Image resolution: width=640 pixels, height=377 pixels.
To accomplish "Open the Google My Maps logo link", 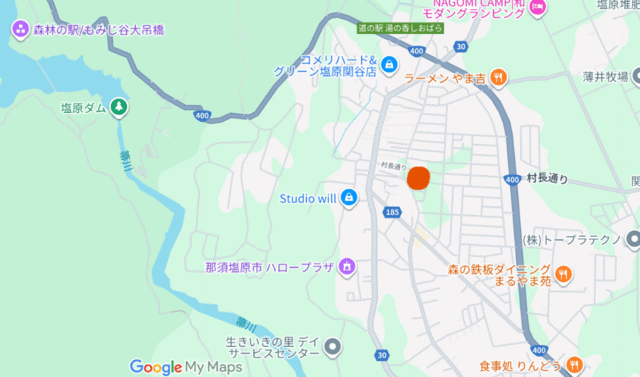I will point(186,367).
